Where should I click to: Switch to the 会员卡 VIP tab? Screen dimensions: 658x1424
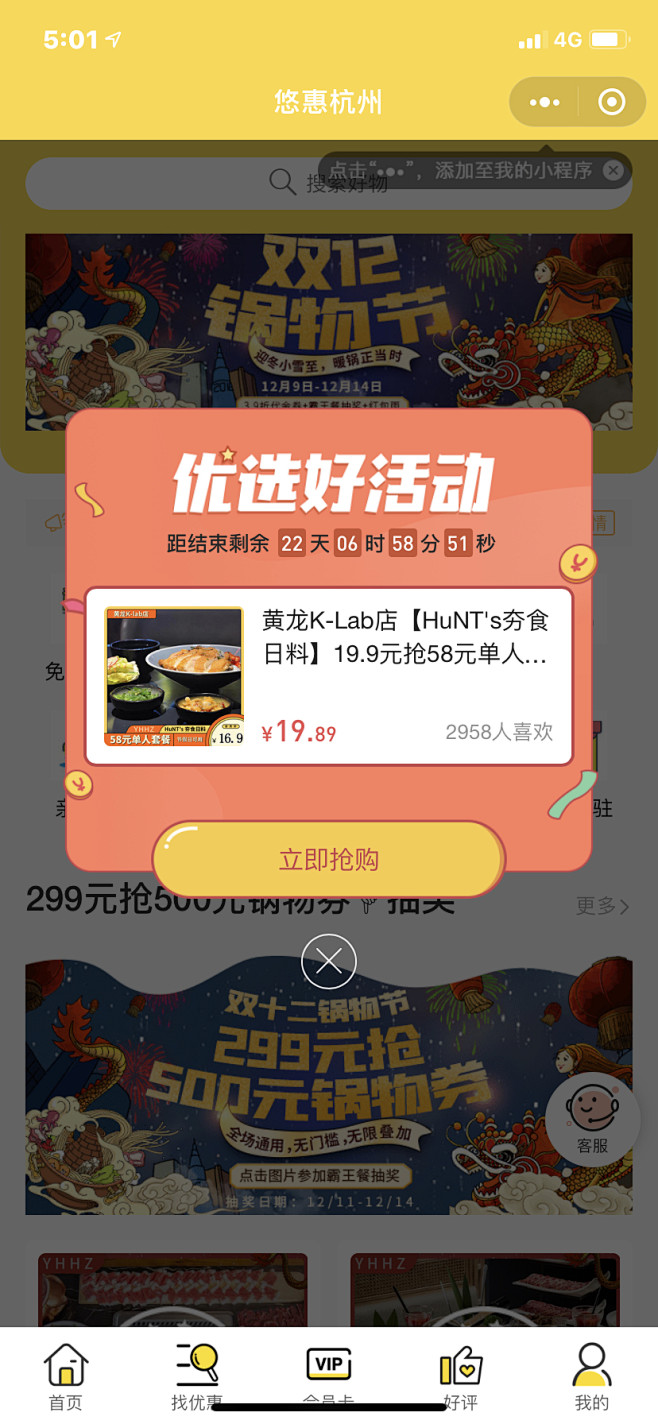click(x=328, y=1376)
